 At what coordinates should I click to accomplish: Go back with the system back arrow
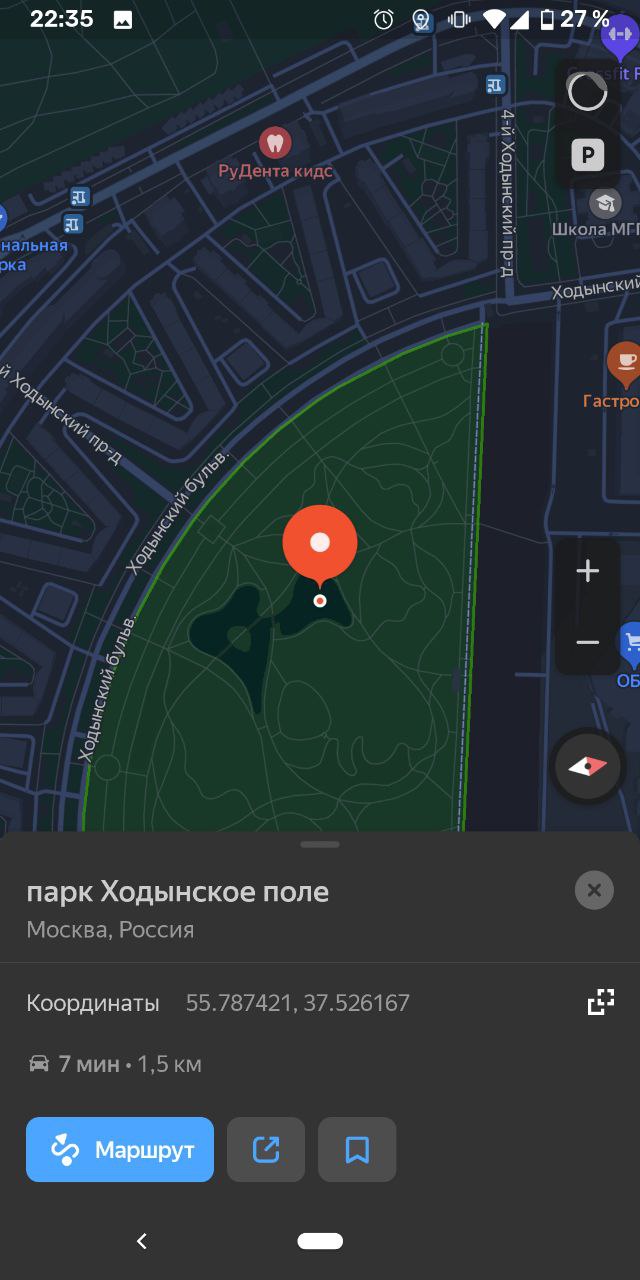(x=142, y=1241)
